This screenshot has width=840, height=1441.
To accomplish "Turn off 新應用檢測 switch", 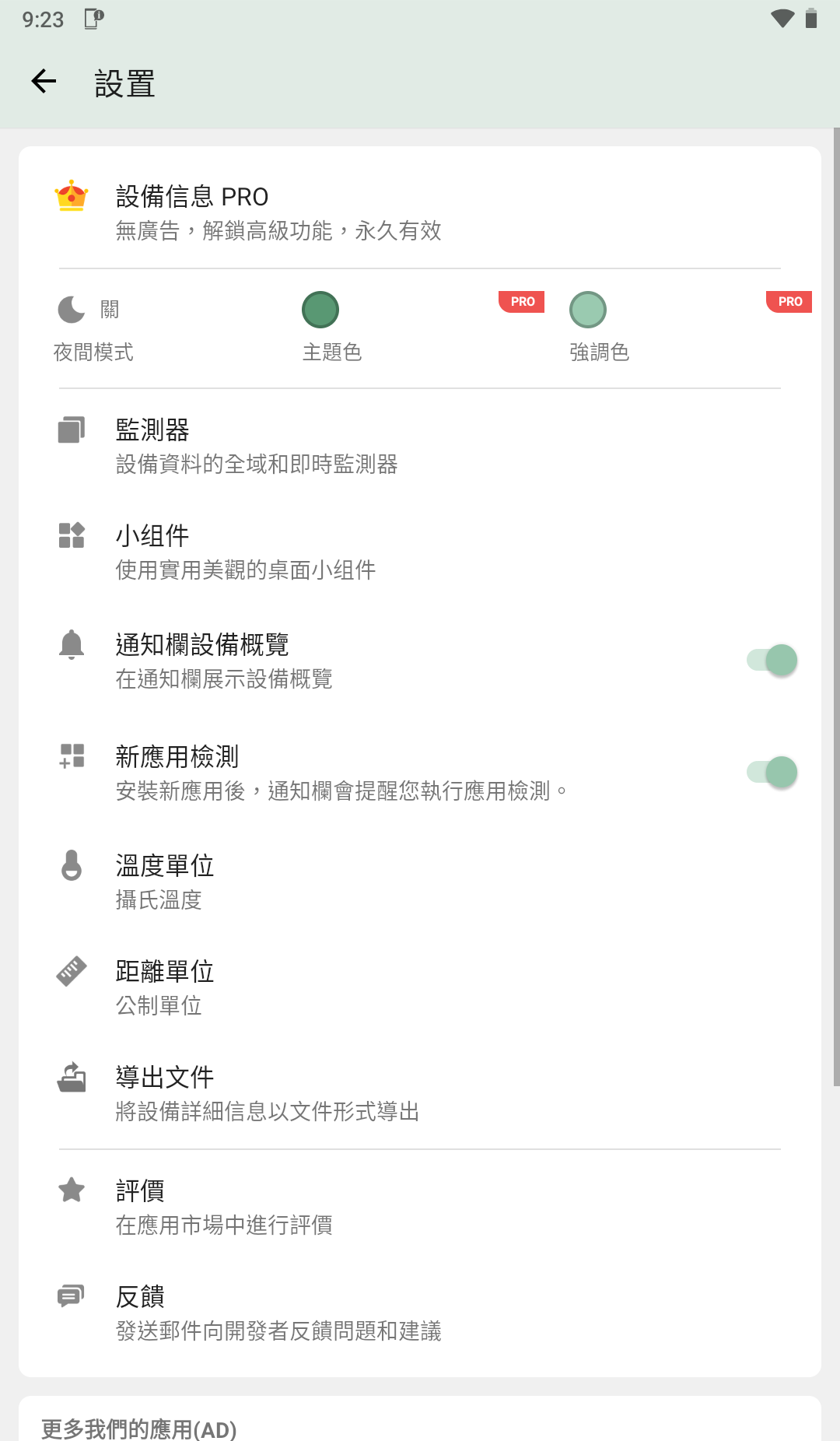I will click(x=772, y=773).
